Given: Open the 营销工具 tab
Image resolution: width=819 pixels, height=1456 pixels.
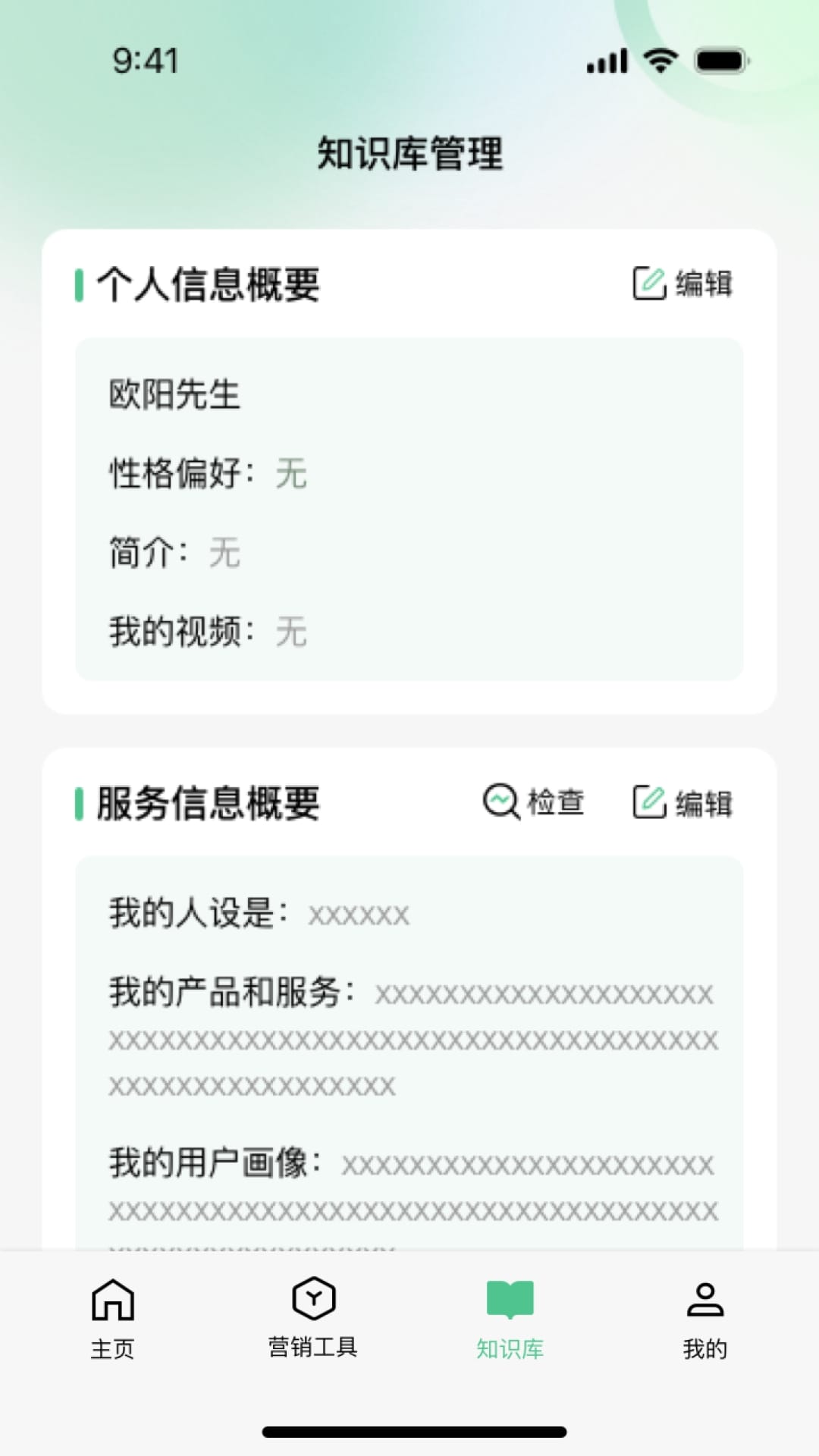Looking at the screenshot, I should 313,1318.
